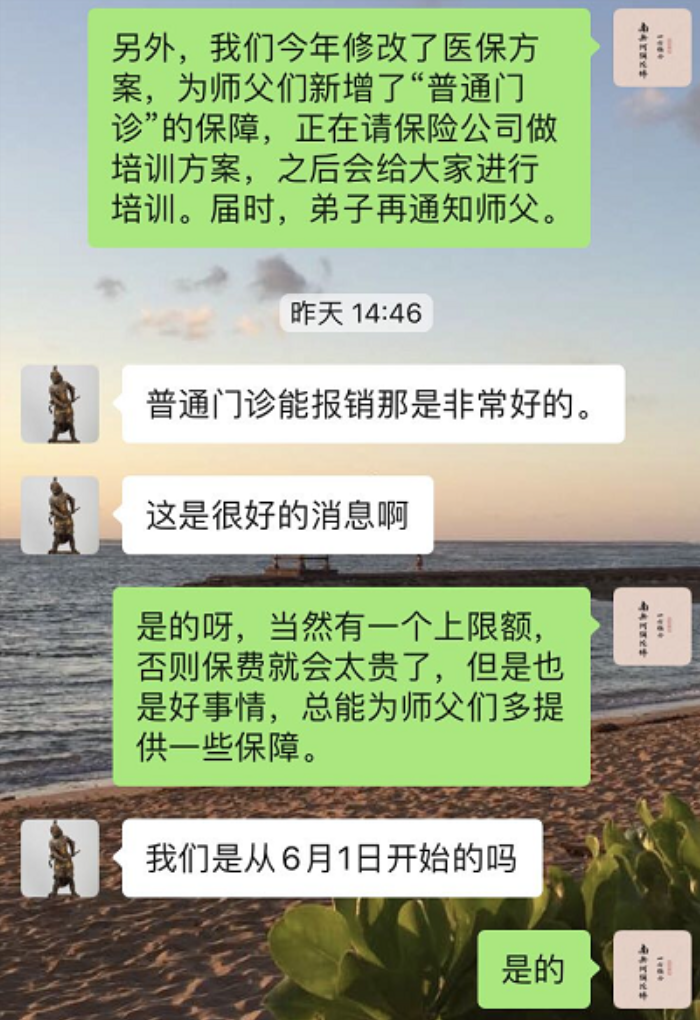Open profile avatar beside "我们是从6月1日开始的吗"
Viewport: 700px width, 1020px height.
click(60, 858)
